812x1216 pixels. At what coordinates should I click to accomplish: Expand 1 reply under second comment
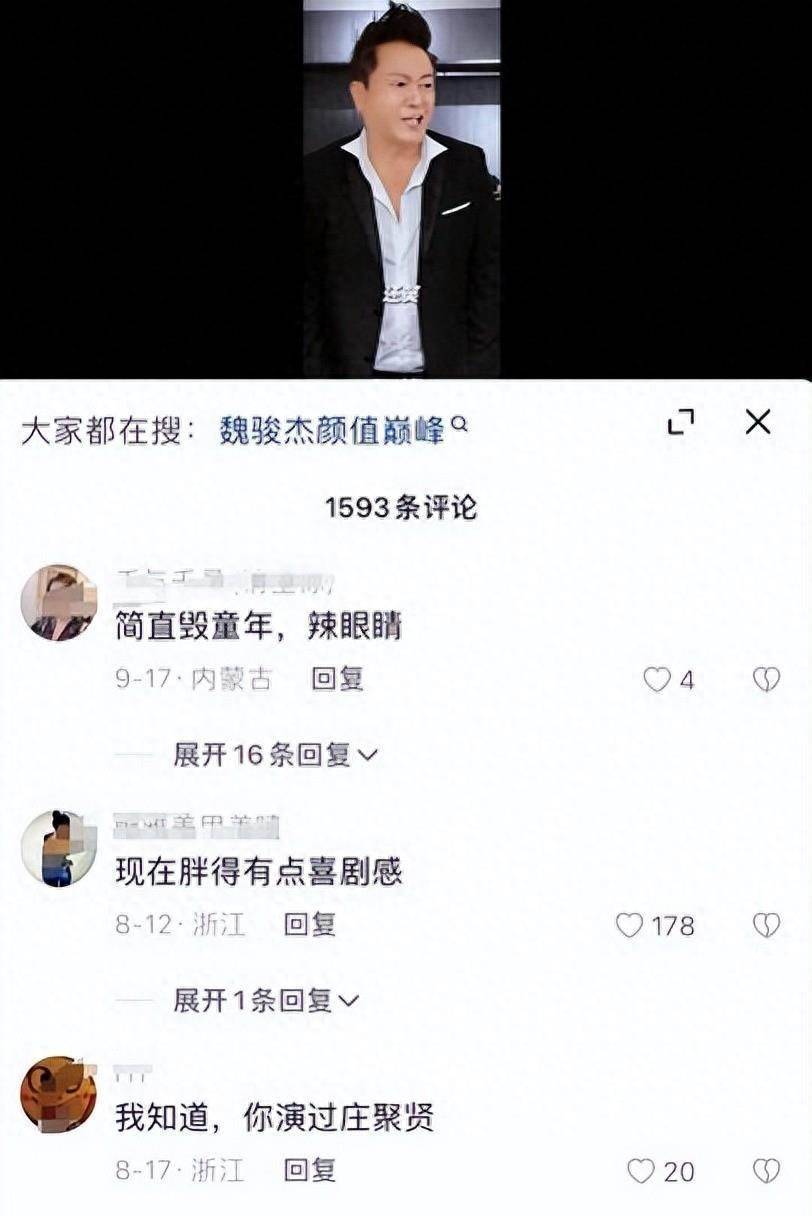point(266,999)
